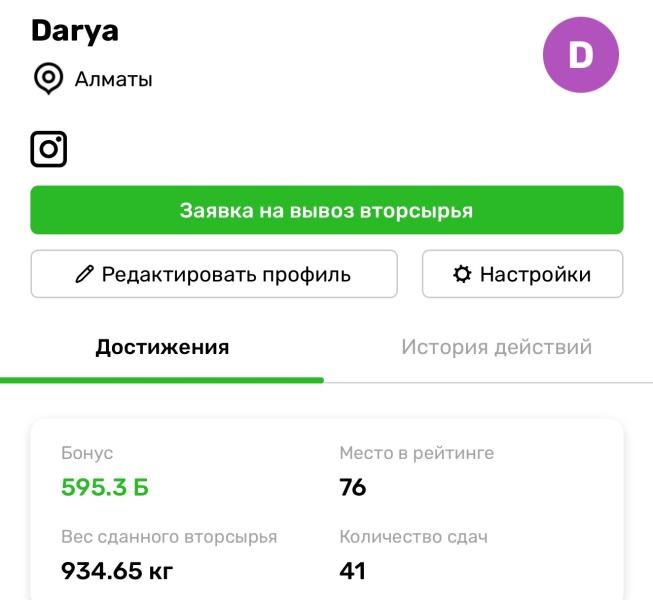
Task: Open Настройки settings
Action: coord(522,274)
